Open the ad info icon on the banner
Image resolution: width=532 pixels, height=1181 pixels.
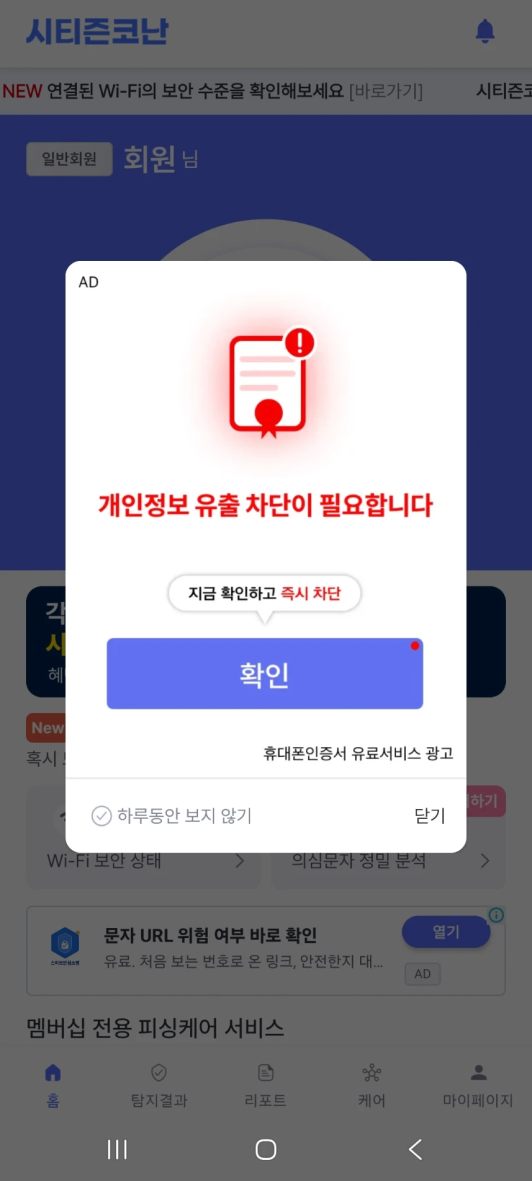496,915
